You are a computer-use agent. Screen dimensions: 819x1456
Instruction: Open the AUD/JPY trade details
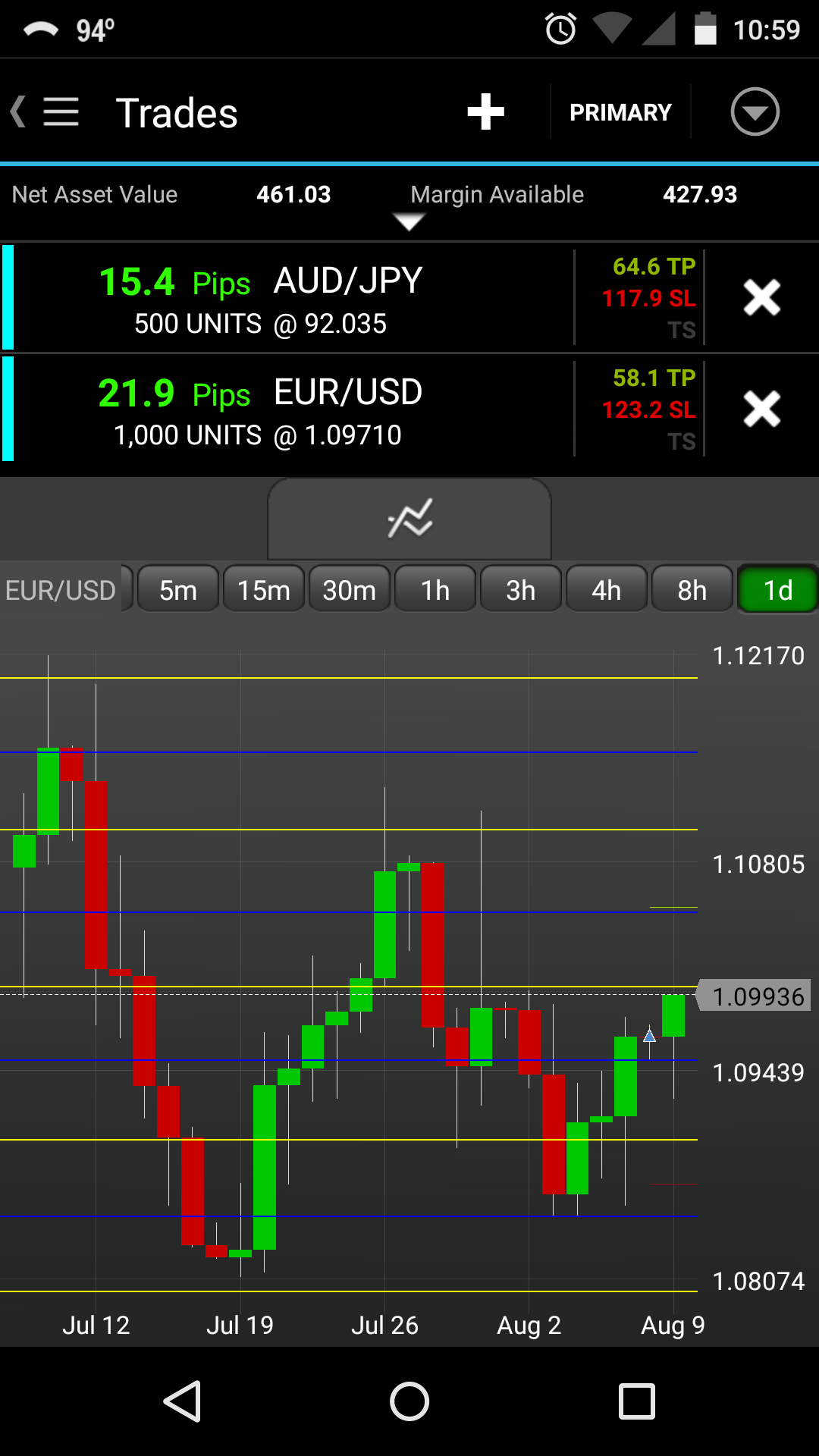(288, 298)
